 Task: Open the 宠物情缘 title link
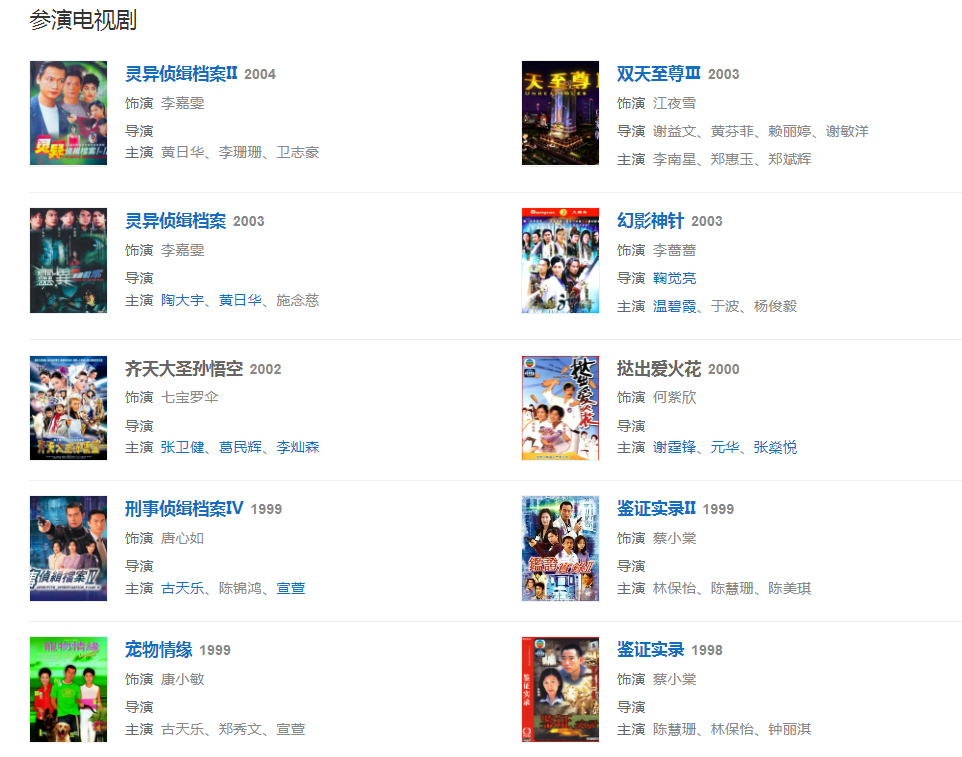pyautogui.click(x=158, y=650)
